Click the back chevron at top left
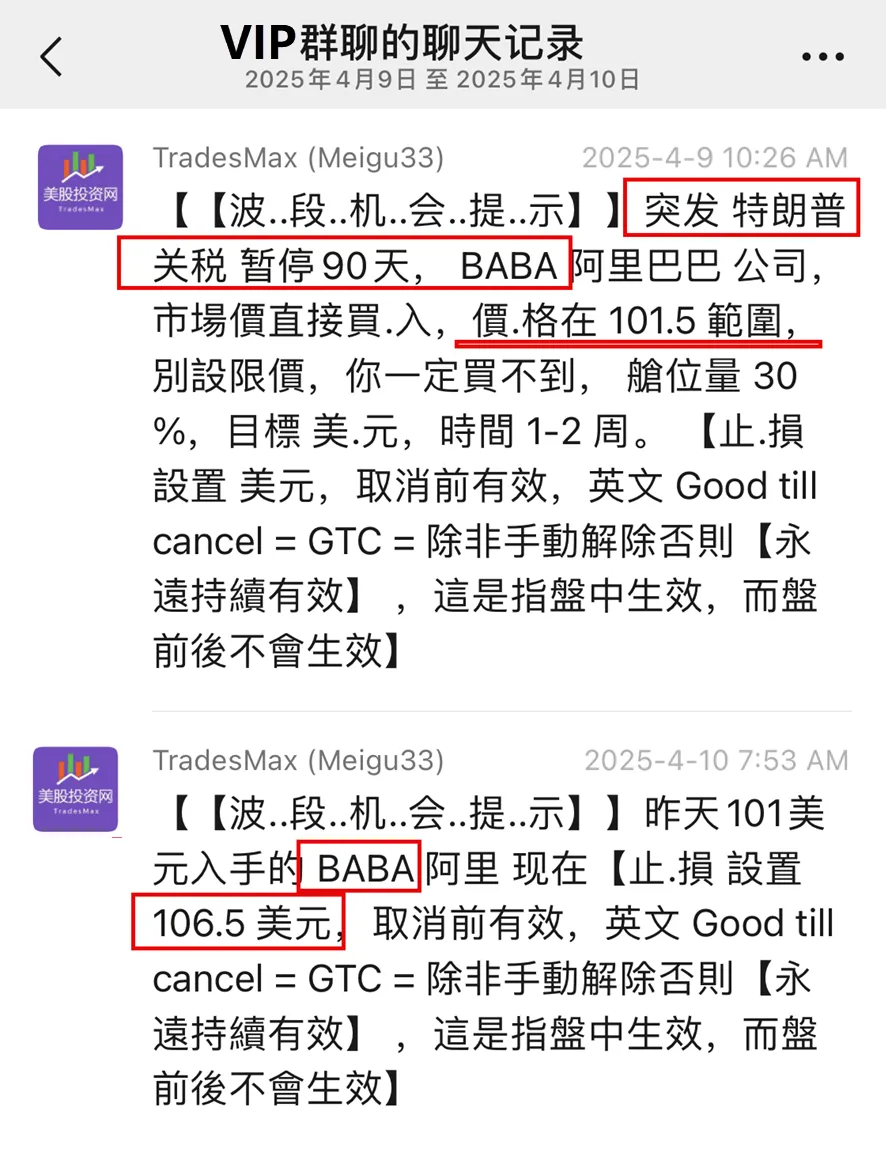 point(50,57)
